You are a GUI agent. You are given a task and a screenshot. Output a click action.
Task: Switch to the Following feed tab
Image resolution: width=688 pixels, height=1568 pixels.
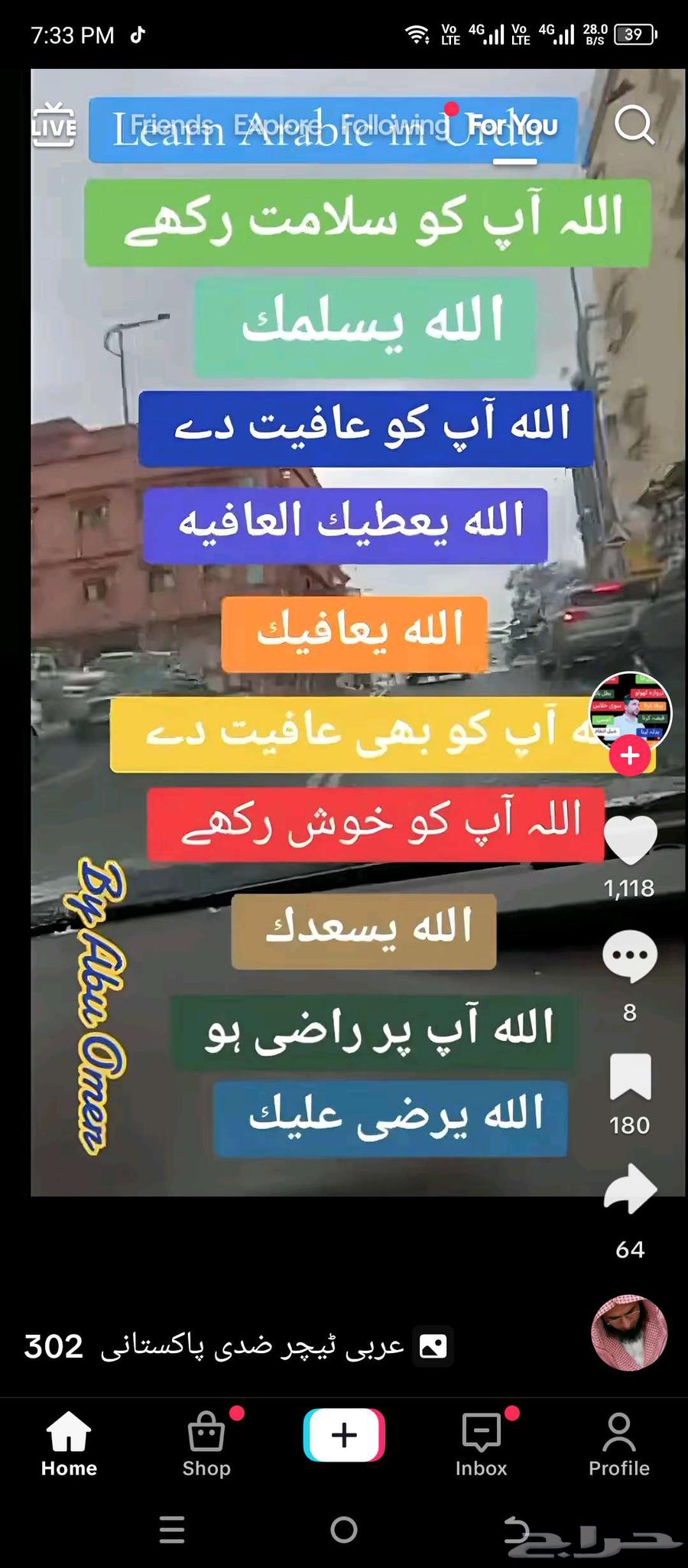tap(394, 125)
